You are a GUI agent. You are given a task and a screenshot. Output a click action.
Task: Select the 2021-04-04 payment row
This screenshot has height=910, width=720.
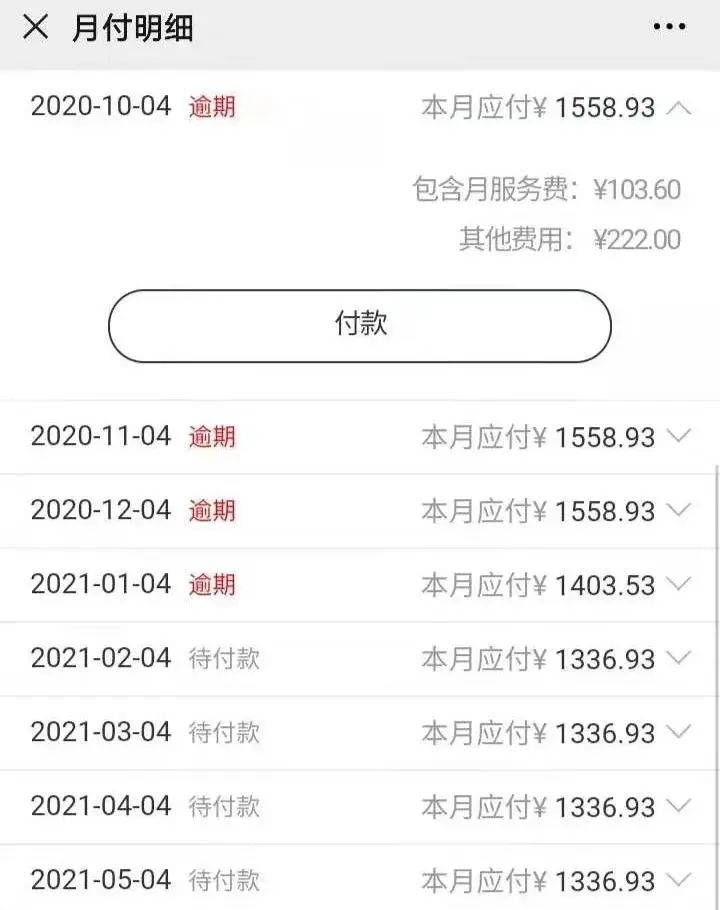360,806
